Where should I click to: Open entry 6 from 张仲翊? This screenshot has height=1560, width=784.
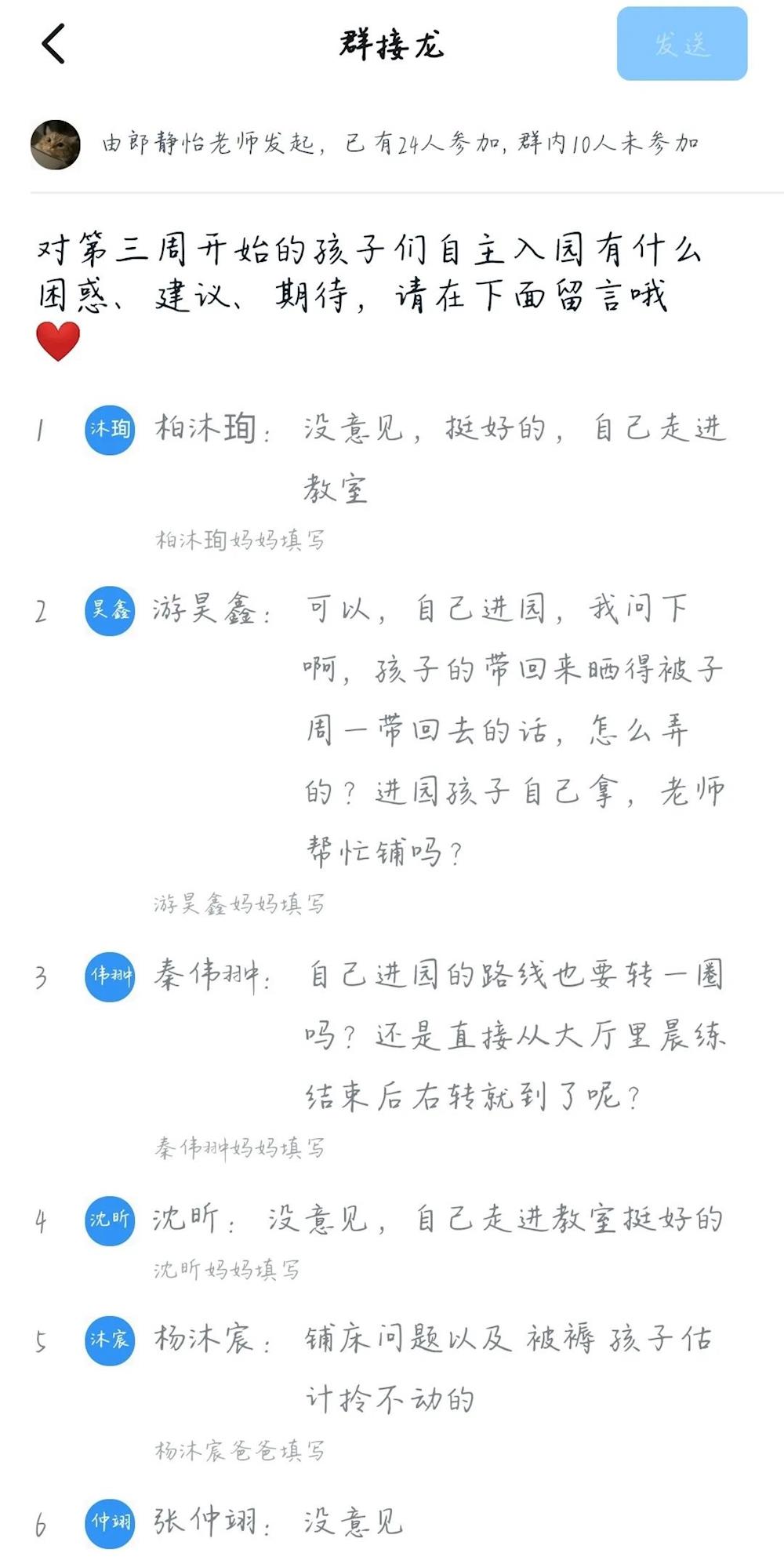click(x=392, y=1523)
